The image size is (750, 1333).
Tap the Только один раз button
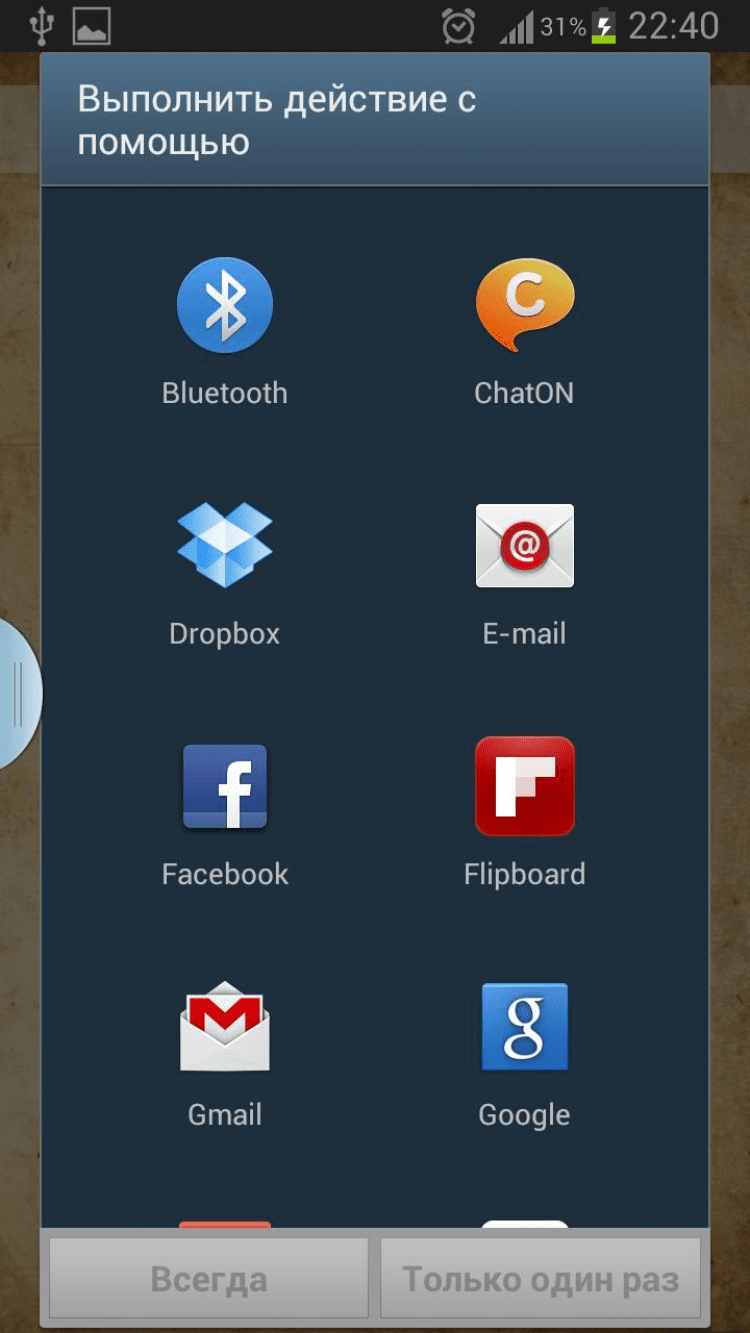540,1278
